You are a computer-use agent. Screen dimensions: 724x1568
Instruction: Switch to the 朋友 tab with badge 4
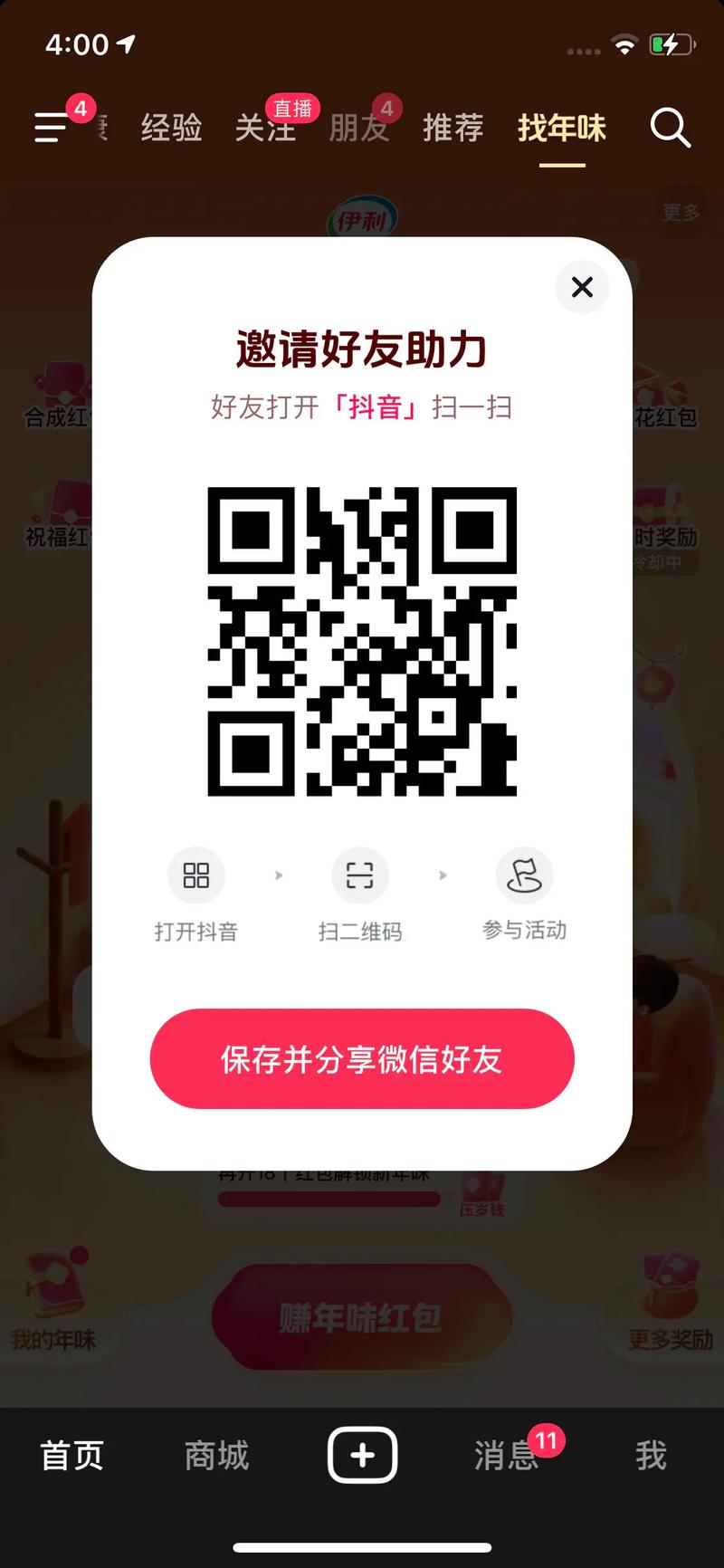[x=358, y=129]
